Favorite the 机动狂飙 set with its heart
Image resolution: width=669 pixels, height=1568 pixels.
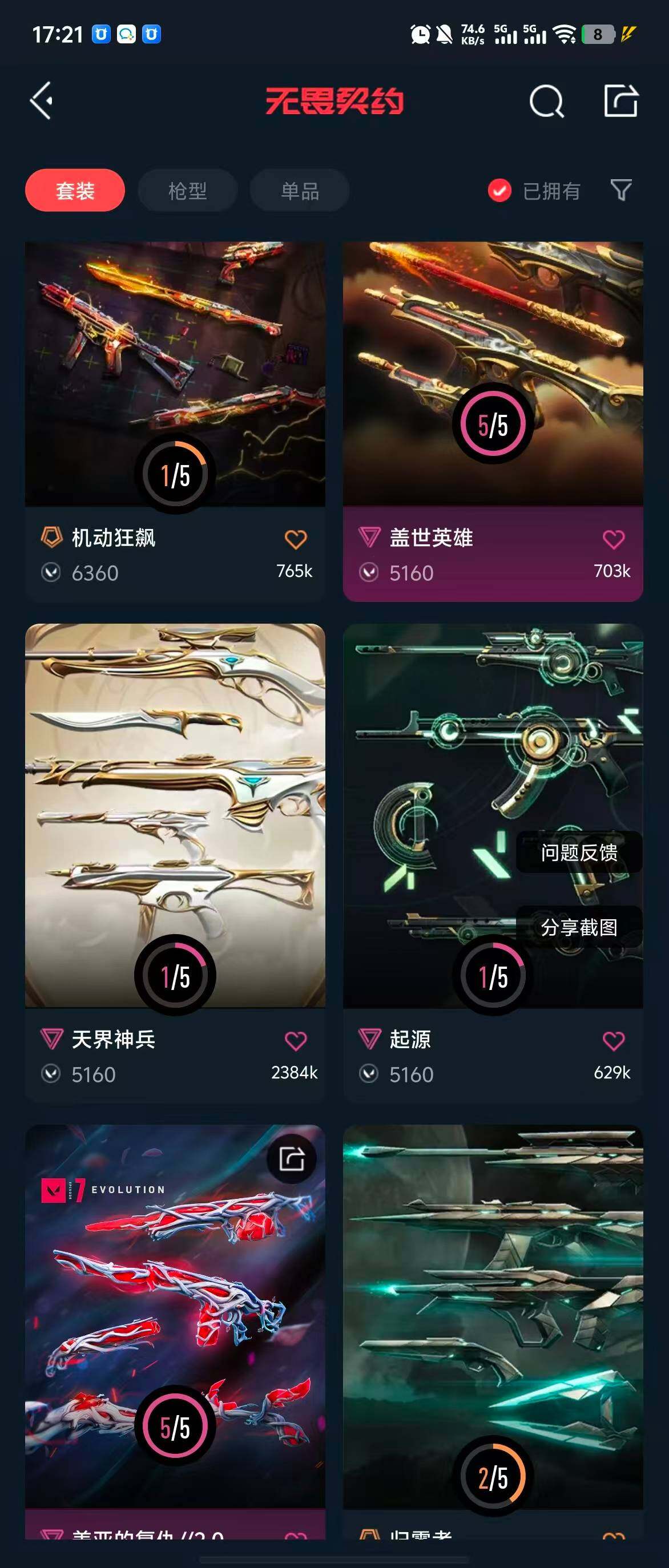pos(296,538)
